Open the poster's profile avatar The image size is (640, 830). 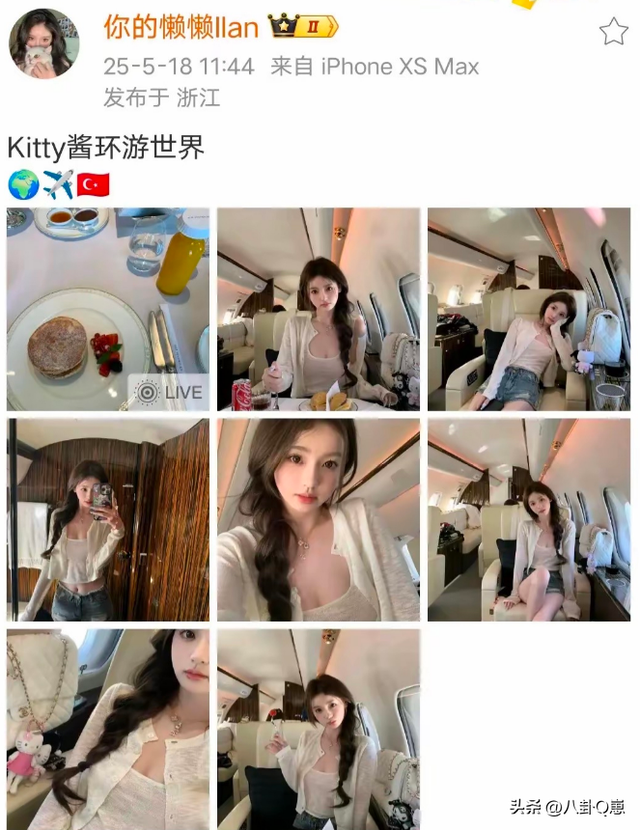[x=43, y=43]
